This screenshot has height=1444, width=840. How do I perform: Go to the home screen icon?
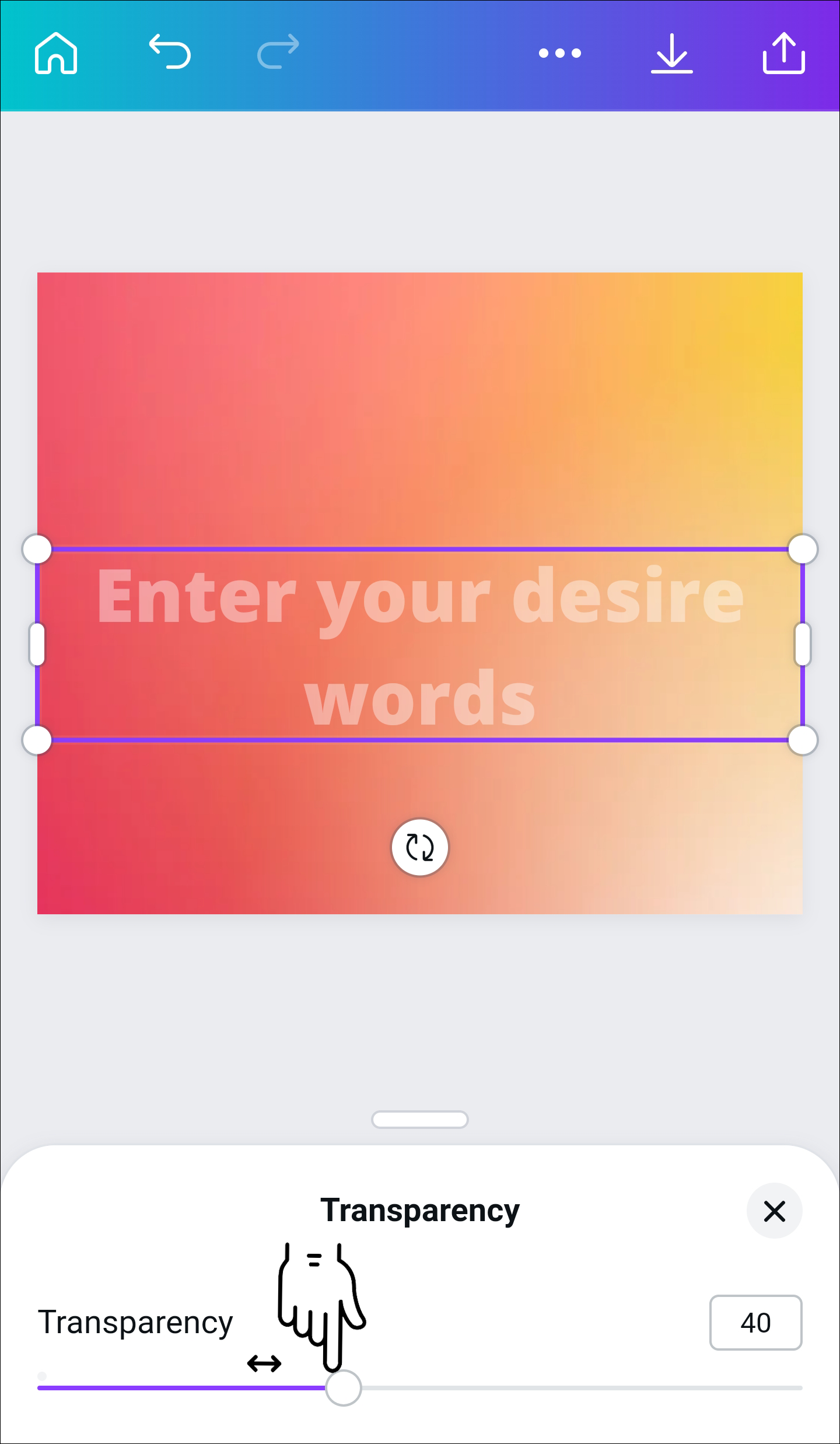[56, 53]
